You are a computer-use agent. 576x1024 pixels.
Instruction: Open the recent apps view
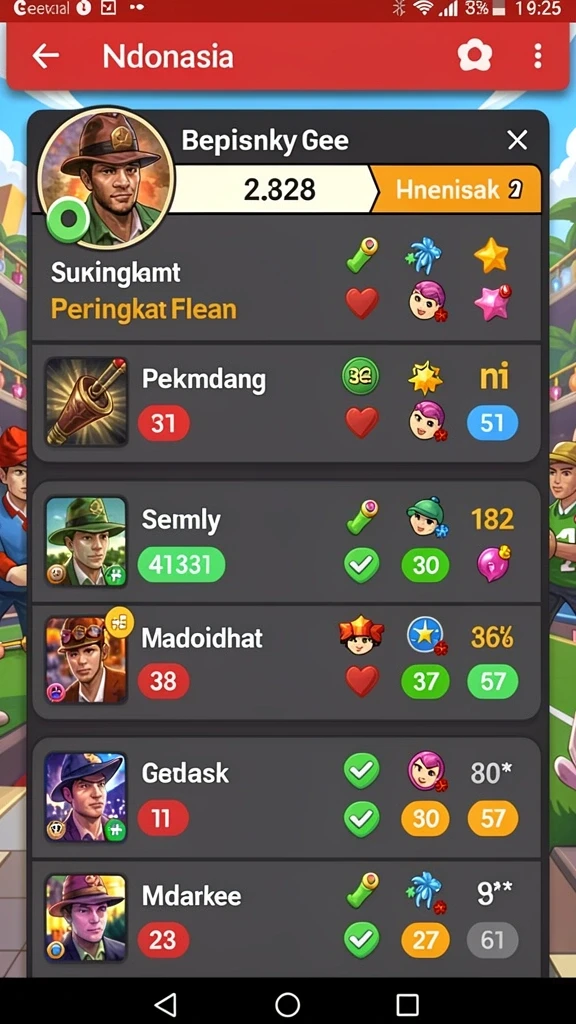click(x=408, y=1004)
